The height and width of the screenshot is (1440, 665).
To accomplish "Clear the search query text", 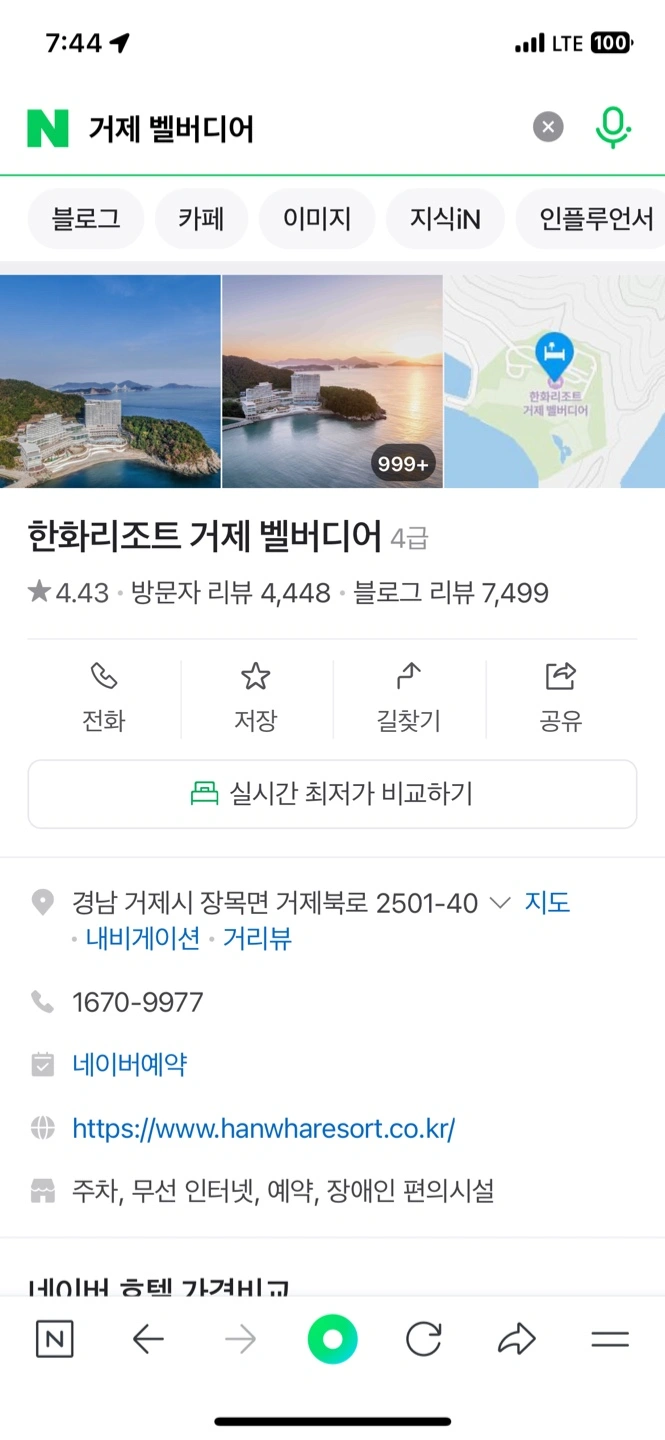I will [548, 128].
